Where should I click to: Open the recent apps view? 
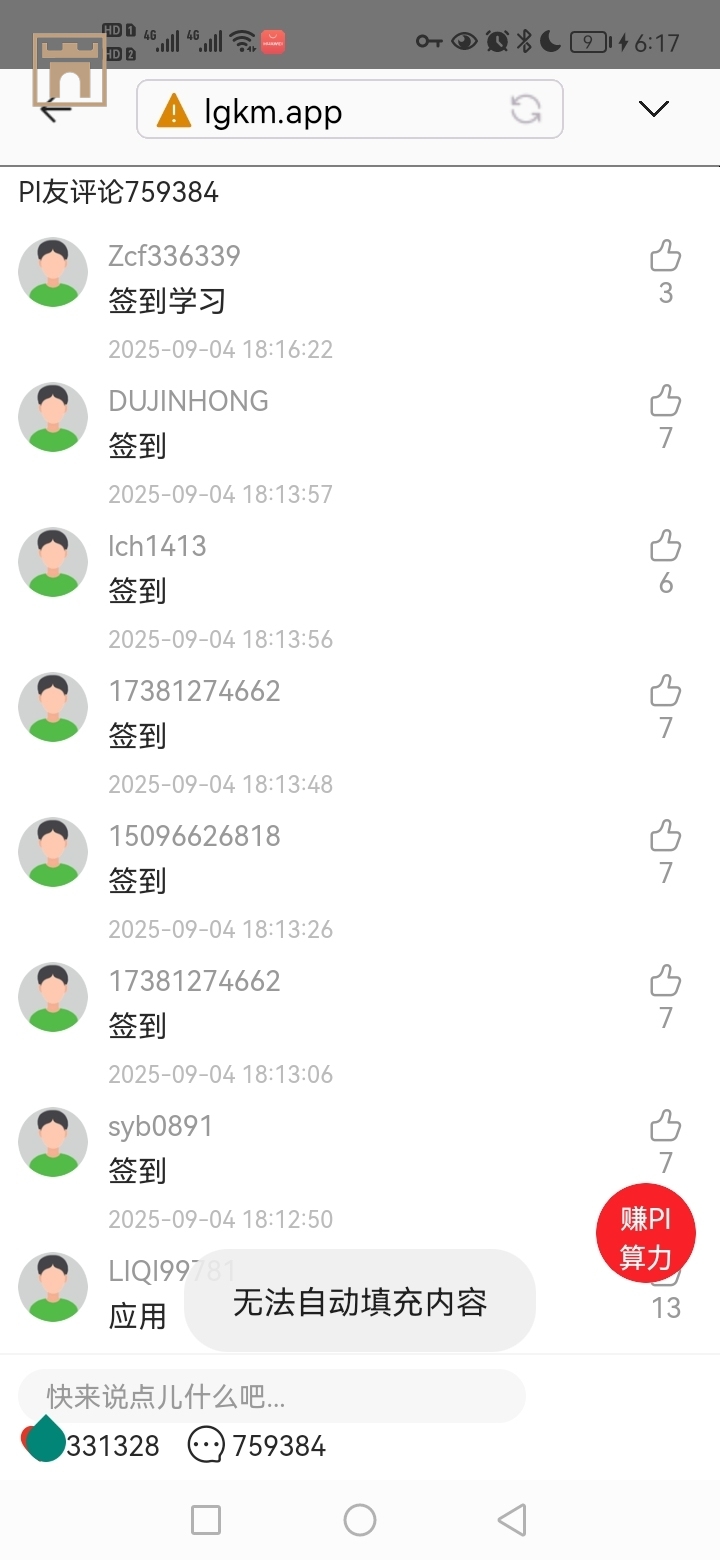pyautogui.click(x=206, y=1520)
